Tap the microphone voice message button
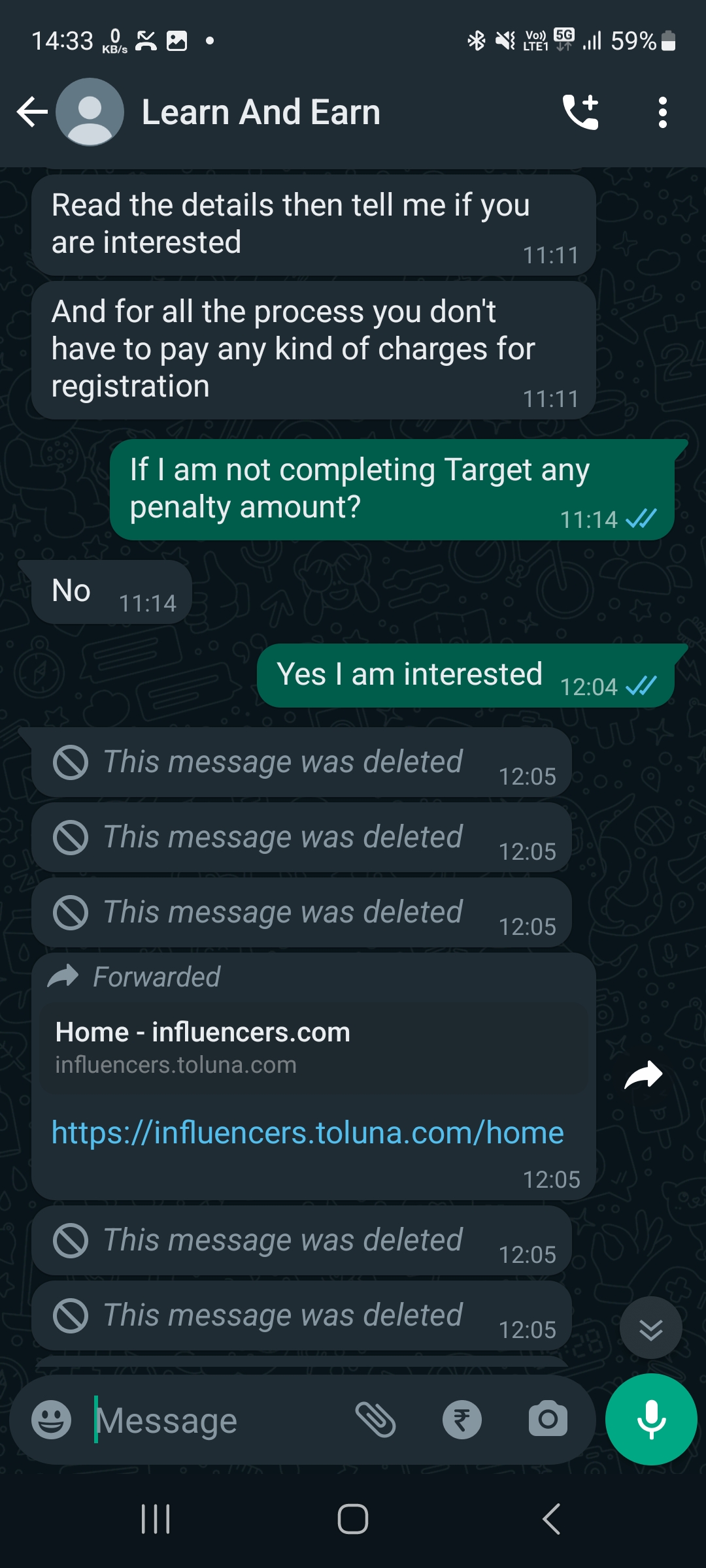Screen dimensions: 706x1568 [651, 1420]
